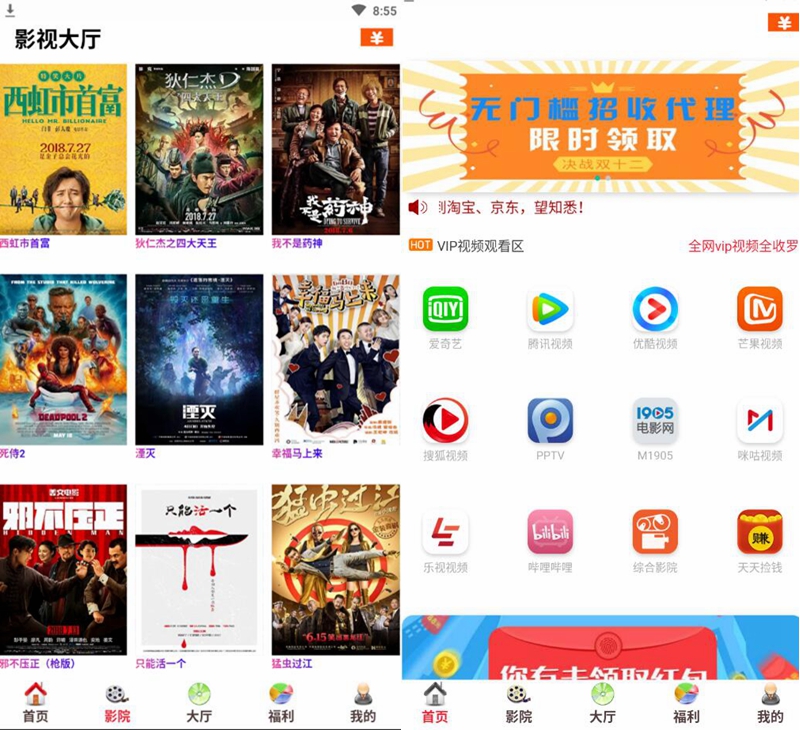Image resolution: width=800 pixels, height=730 pixels.
Task: Open the 死侍2 movie tile
Action: 63,360
